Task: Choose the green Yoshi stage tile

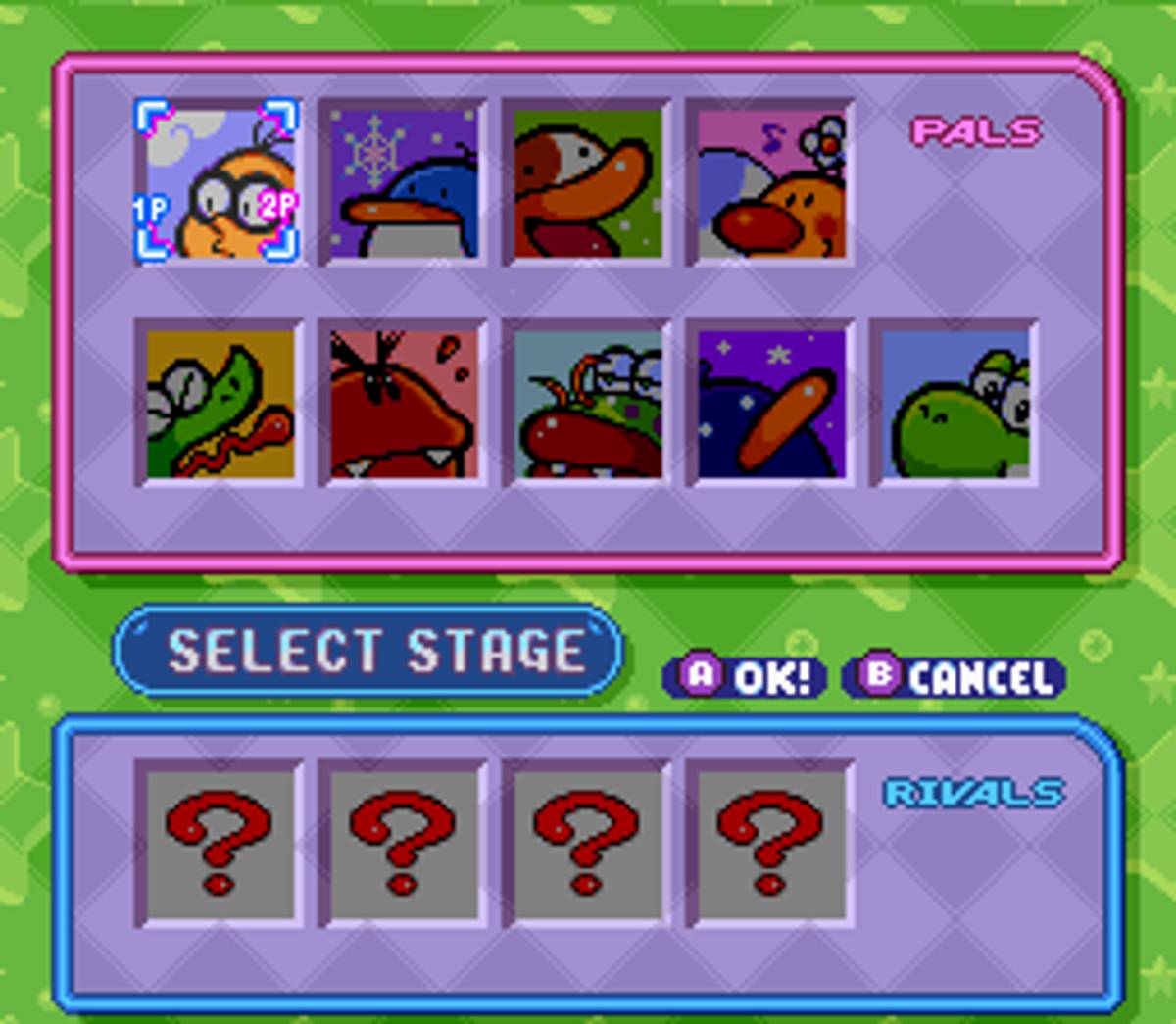Action: (x=955, y=403)
